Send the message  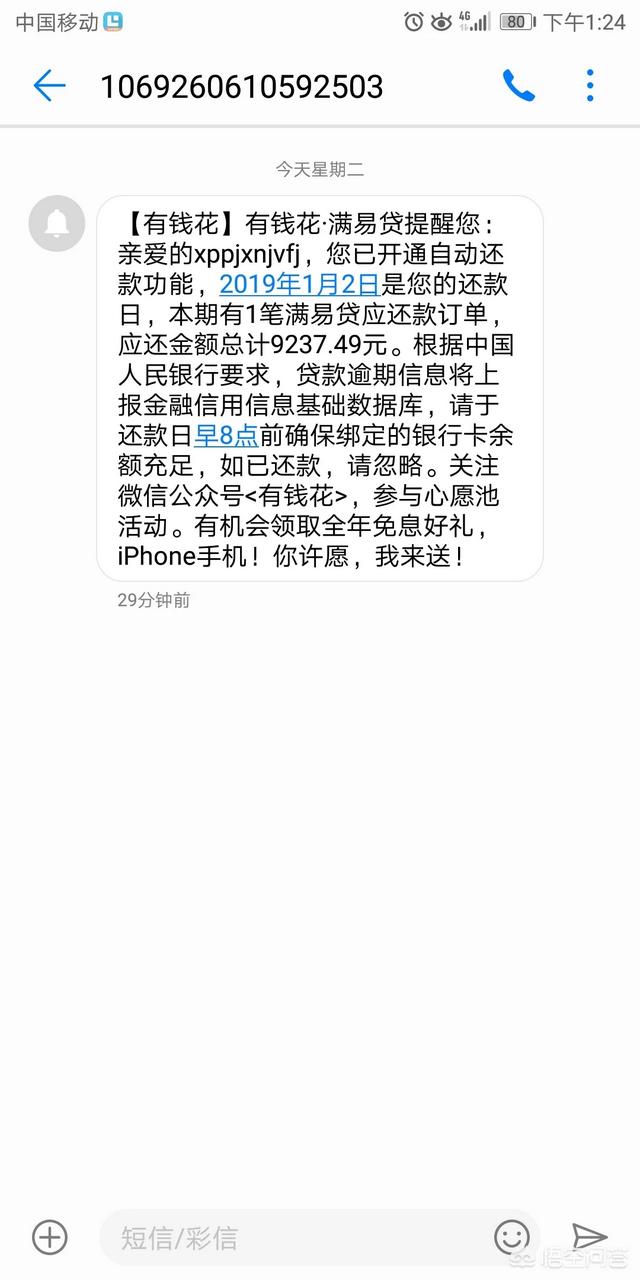click(x=589, y=1237)
